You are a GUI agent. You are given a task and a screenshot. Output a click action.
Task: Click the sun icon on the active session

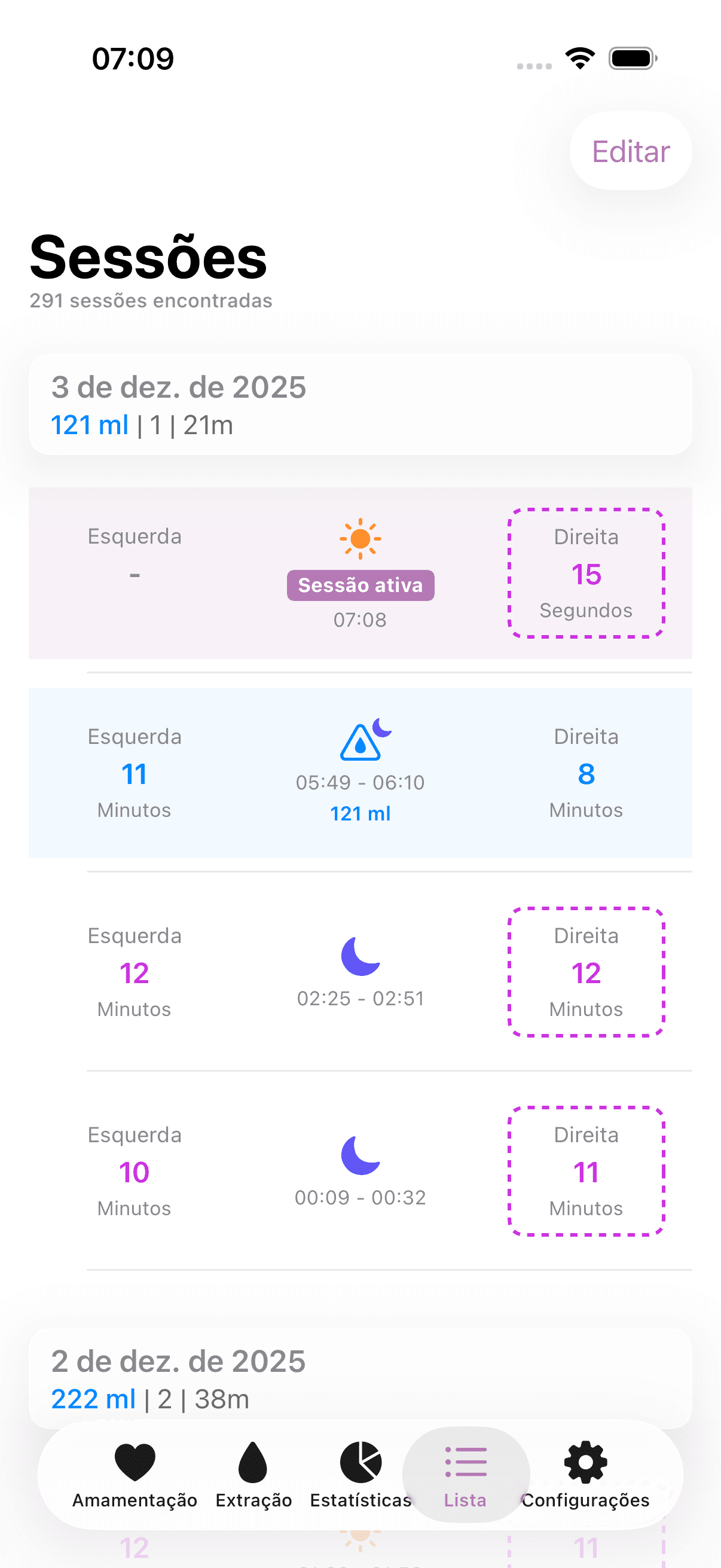(x=360, y=538)
